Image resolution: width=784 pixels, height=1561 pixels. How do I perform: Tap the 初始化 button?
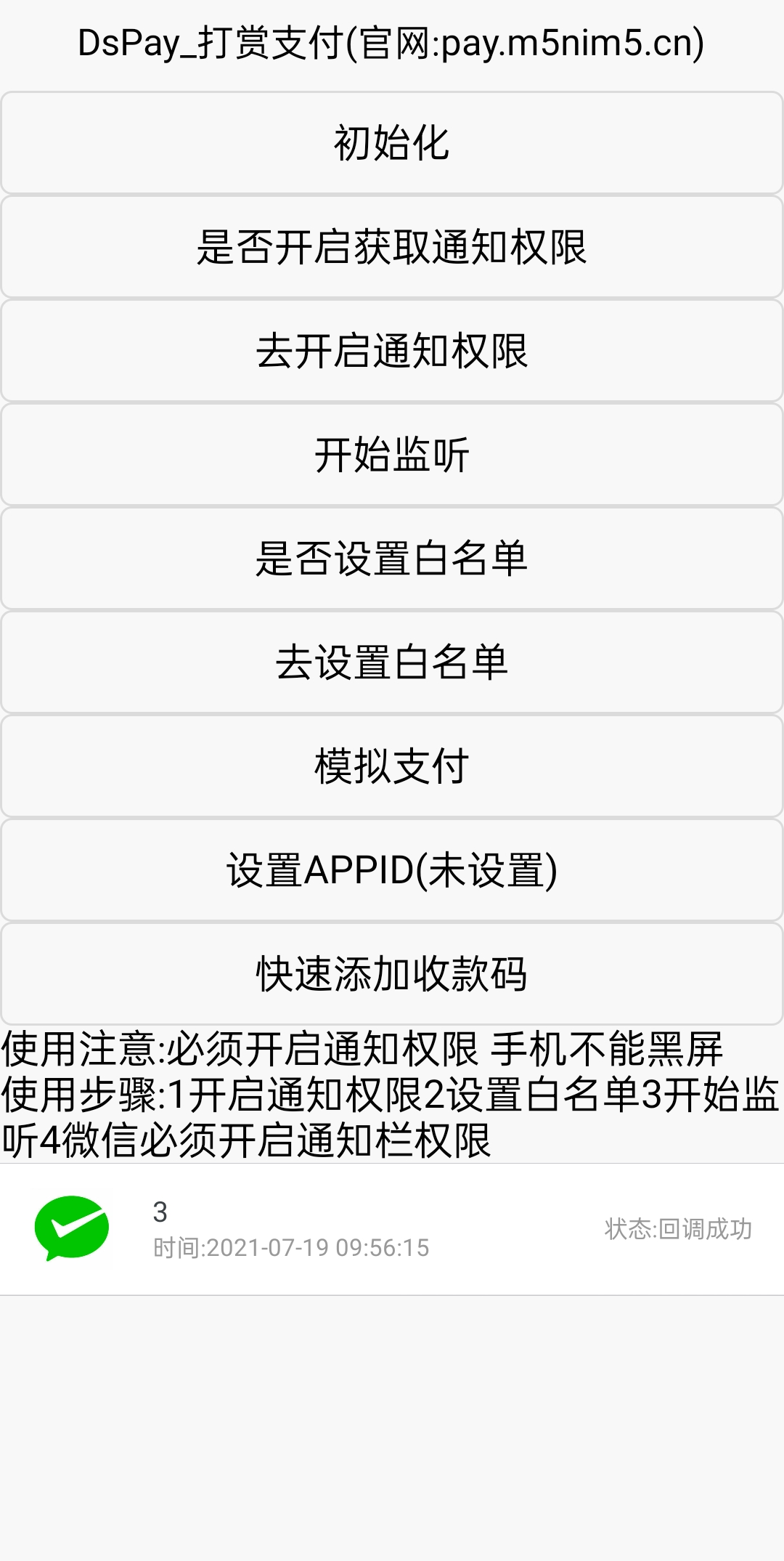pos(392,142)
